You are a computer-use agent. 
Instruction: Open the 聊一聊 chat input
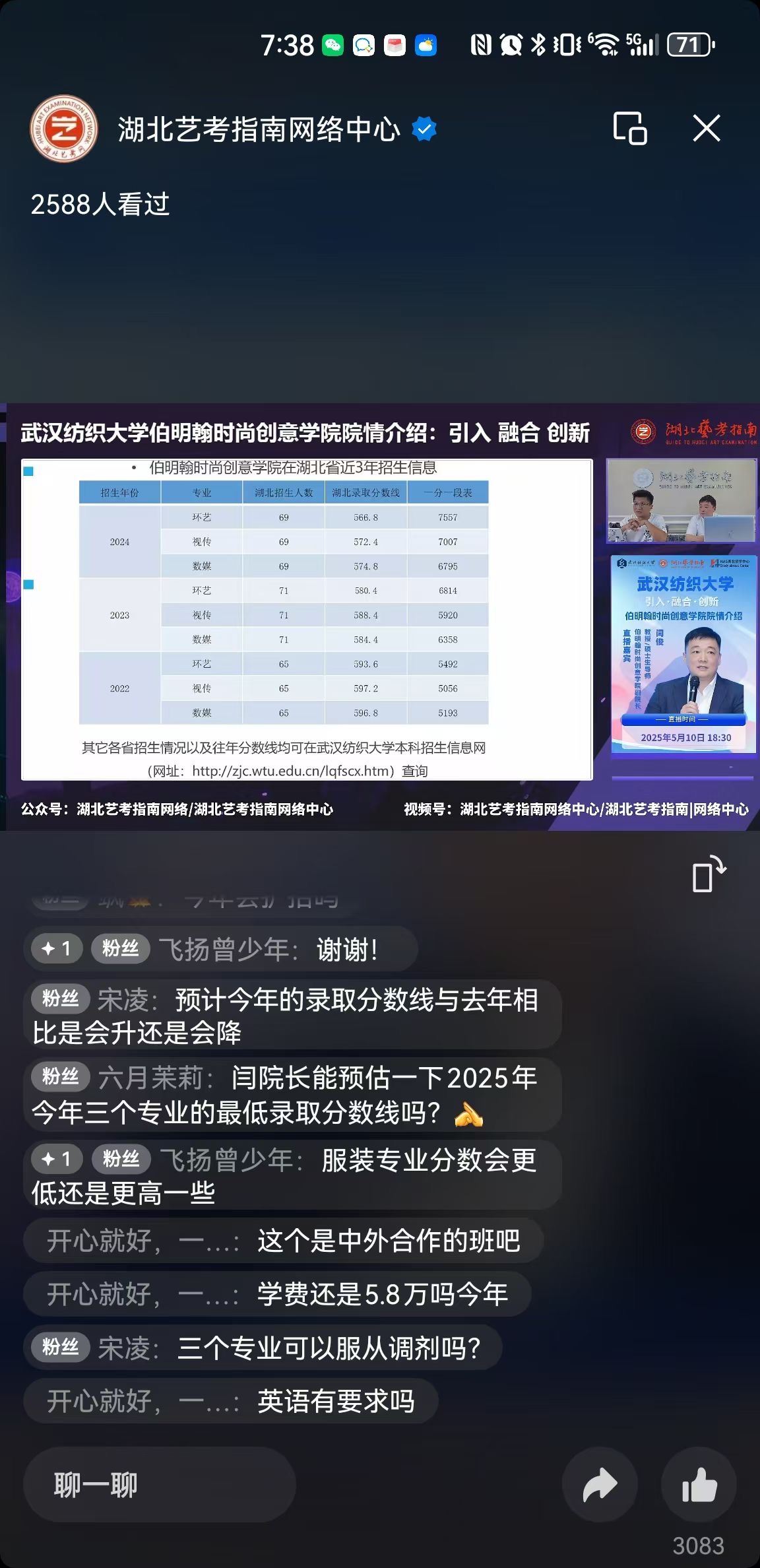coord(159,1485)
